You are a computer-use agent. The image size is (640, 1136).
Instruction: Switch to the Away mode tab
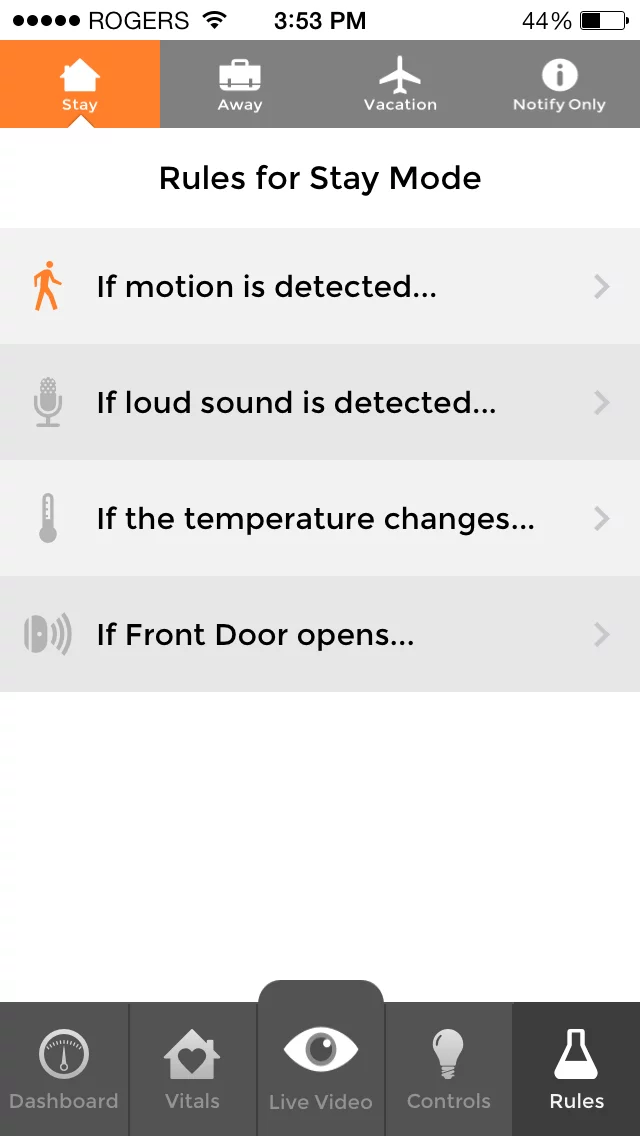click(240, 84)
